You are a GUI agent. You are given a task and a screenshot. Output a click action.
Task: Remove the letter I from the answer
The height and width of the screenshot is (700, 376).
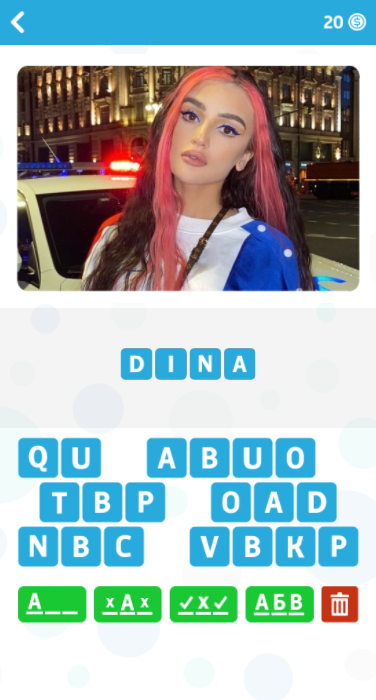pos(171,364)
